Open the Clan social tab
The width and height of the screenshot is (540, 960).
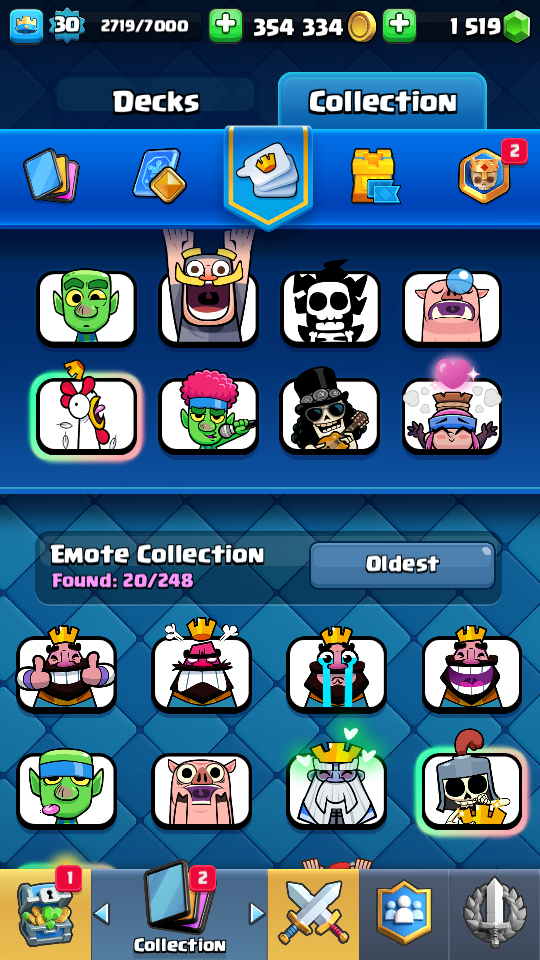pos(403,914)
